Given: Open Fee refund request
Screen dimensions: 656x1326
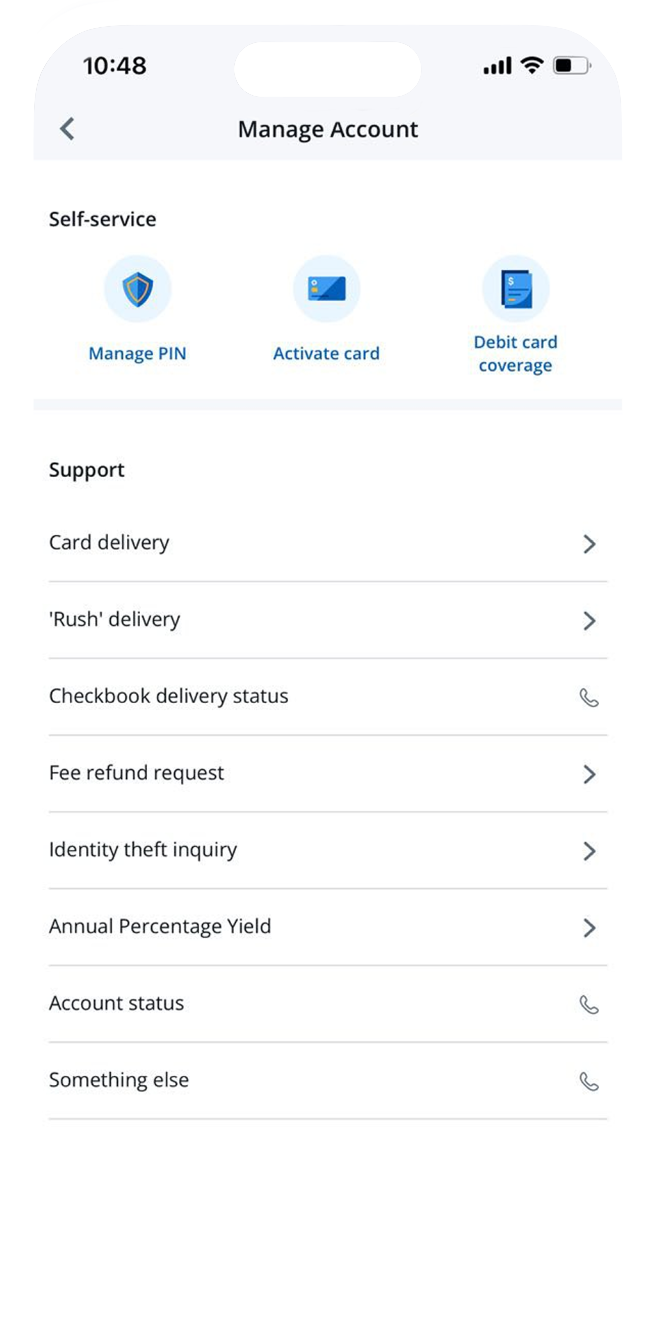Looking at the screenshot, I should pyautogui.click(x=327, y=773).
